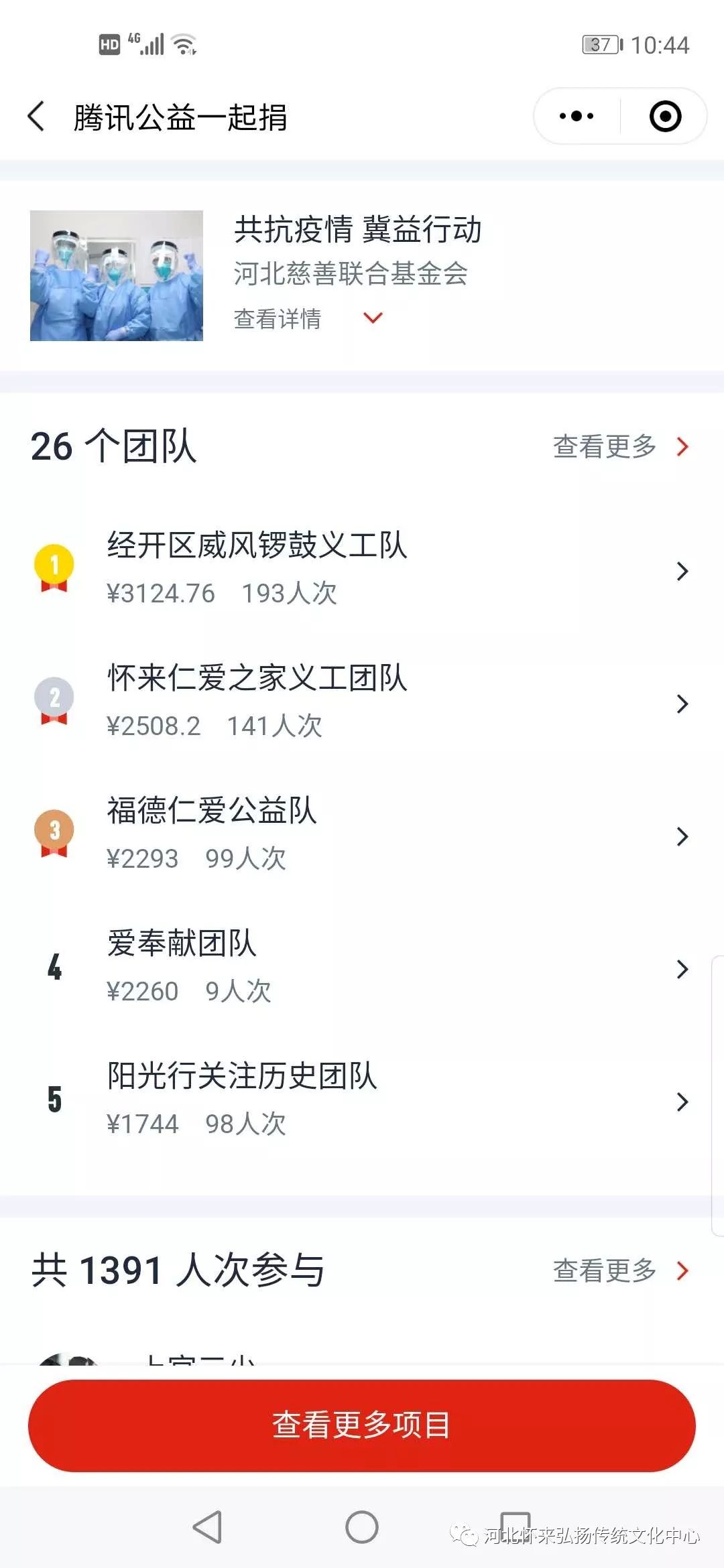
Task: View more of the 1391 人次参与 list
Action: (x=620, y=1270)
